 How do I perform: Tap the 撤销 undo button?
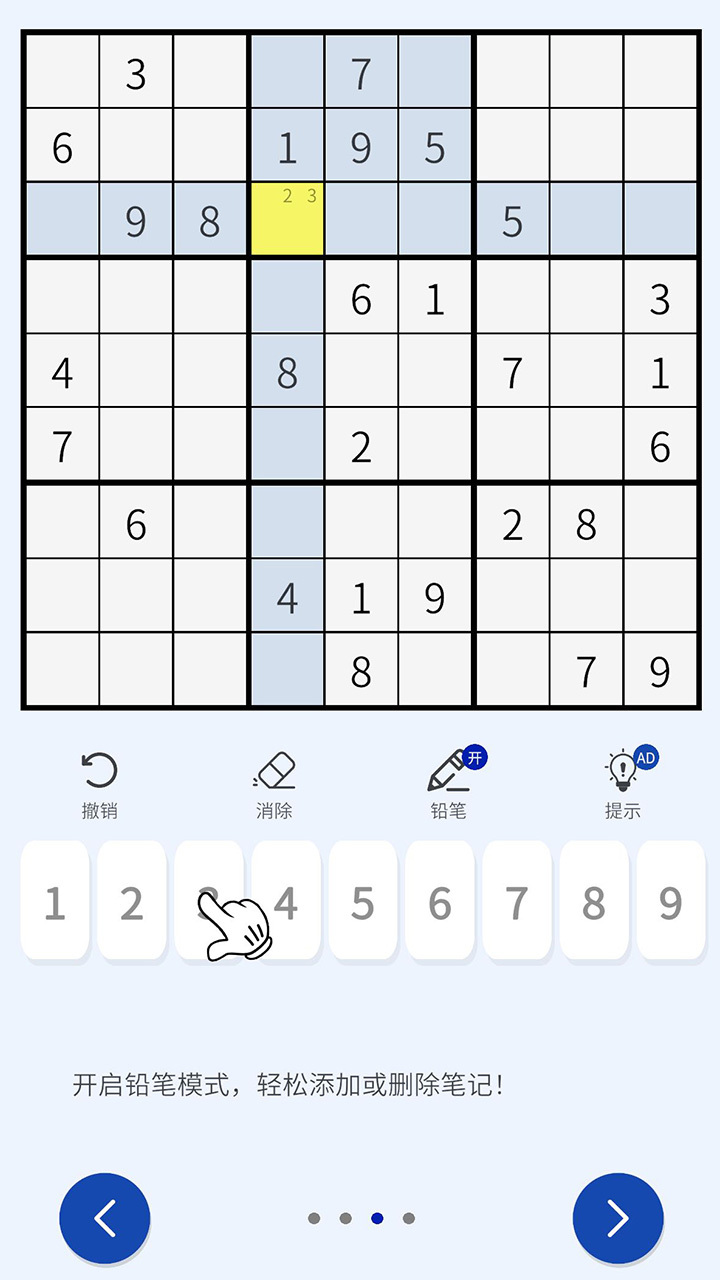pyautogui.click(x=99, y=783)
